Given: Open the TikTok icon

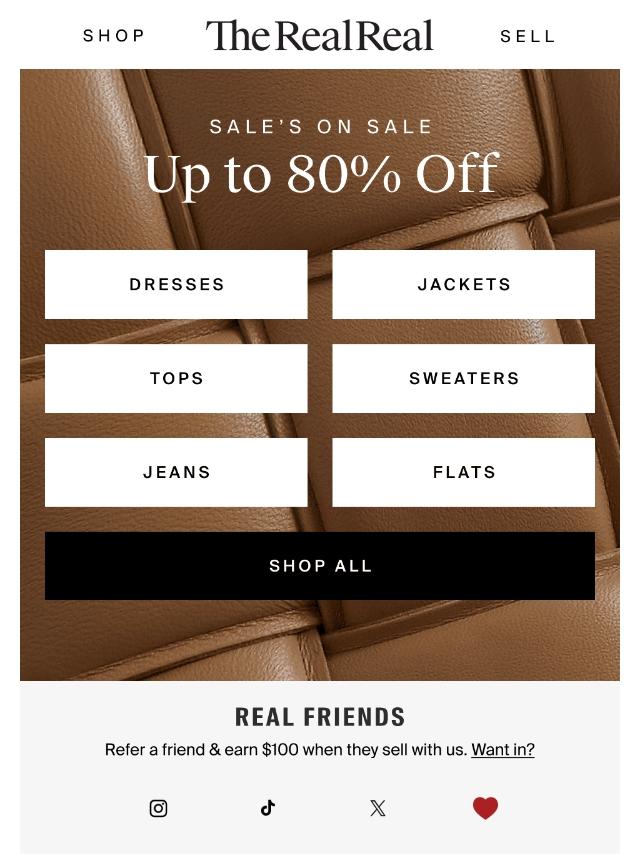Looking at the screenshot, I should coord(268,808).
